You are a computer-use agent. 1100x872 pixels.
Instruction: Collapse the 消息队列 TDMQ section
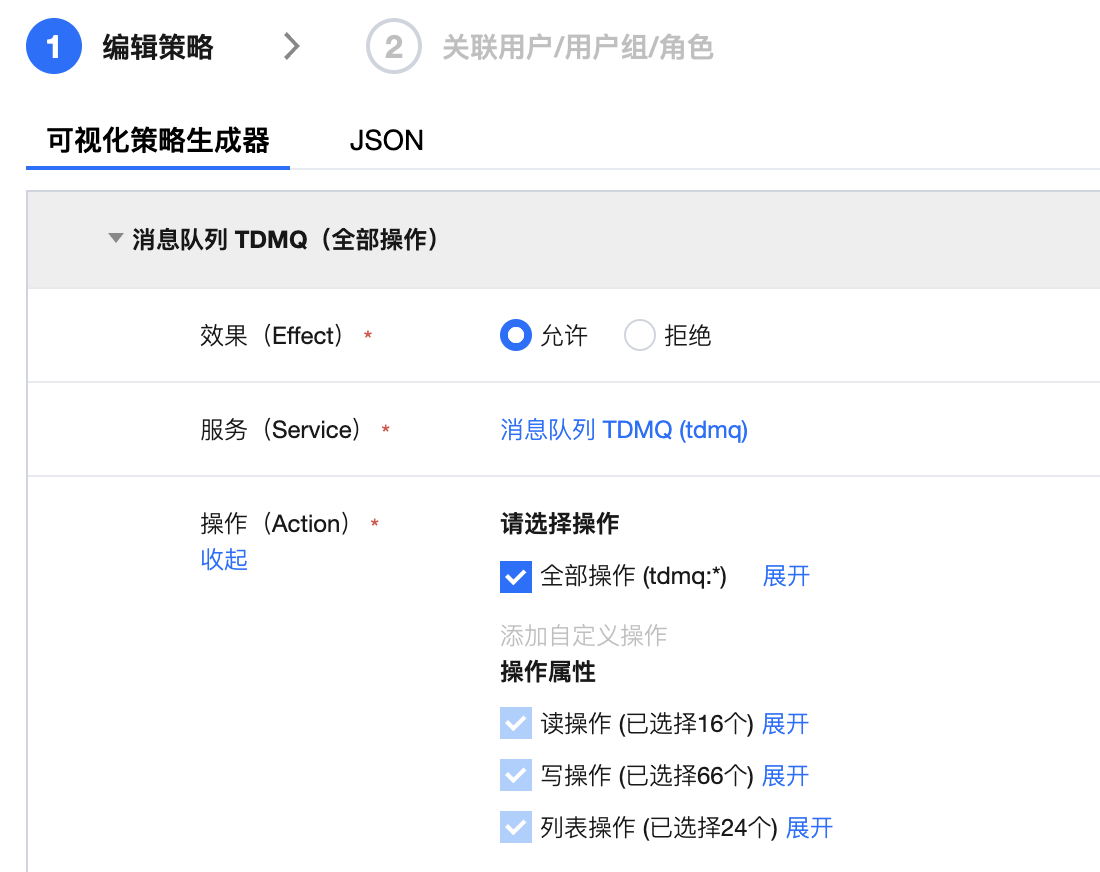coord(115,240)
